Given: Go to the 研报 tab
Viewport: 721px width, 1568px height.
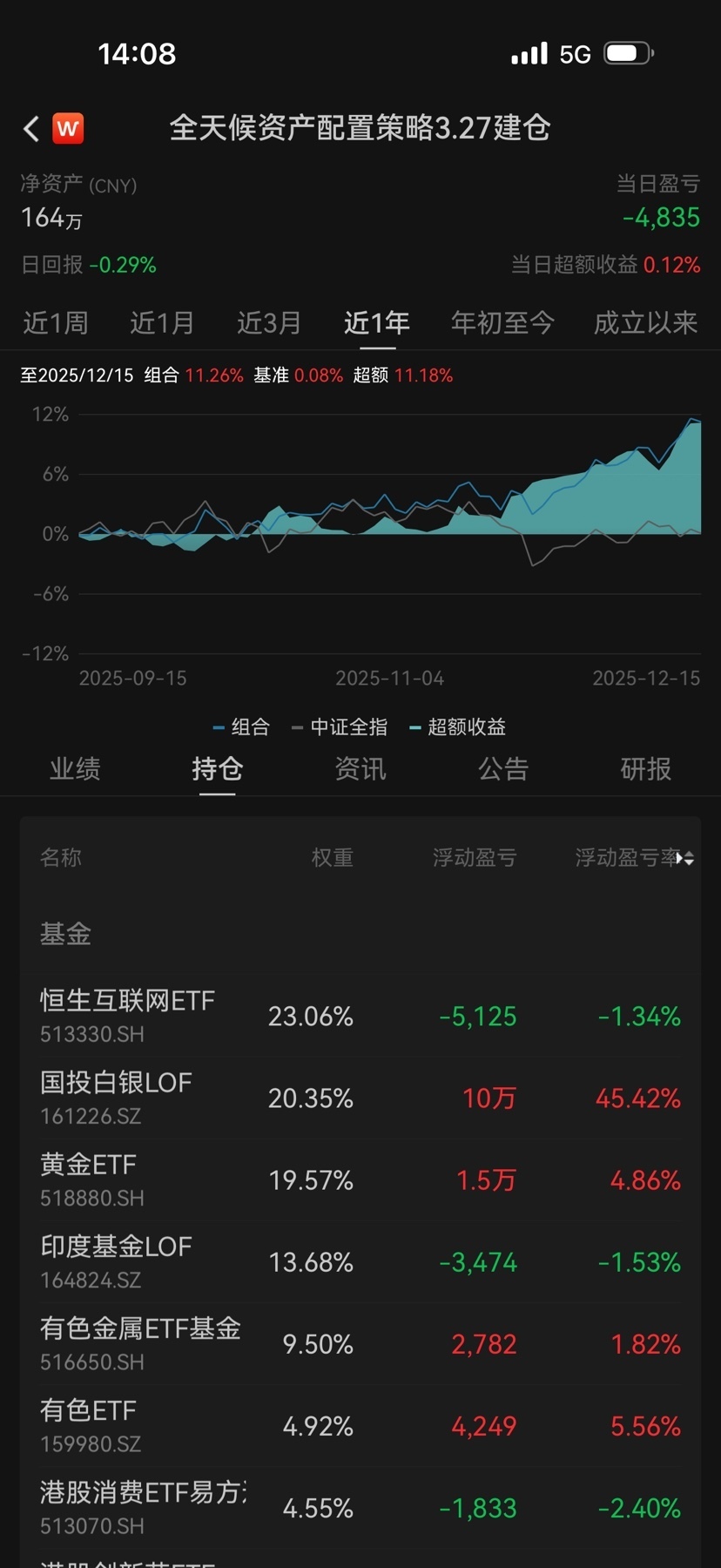Looking at the screenshot, I should coord(645,769).
